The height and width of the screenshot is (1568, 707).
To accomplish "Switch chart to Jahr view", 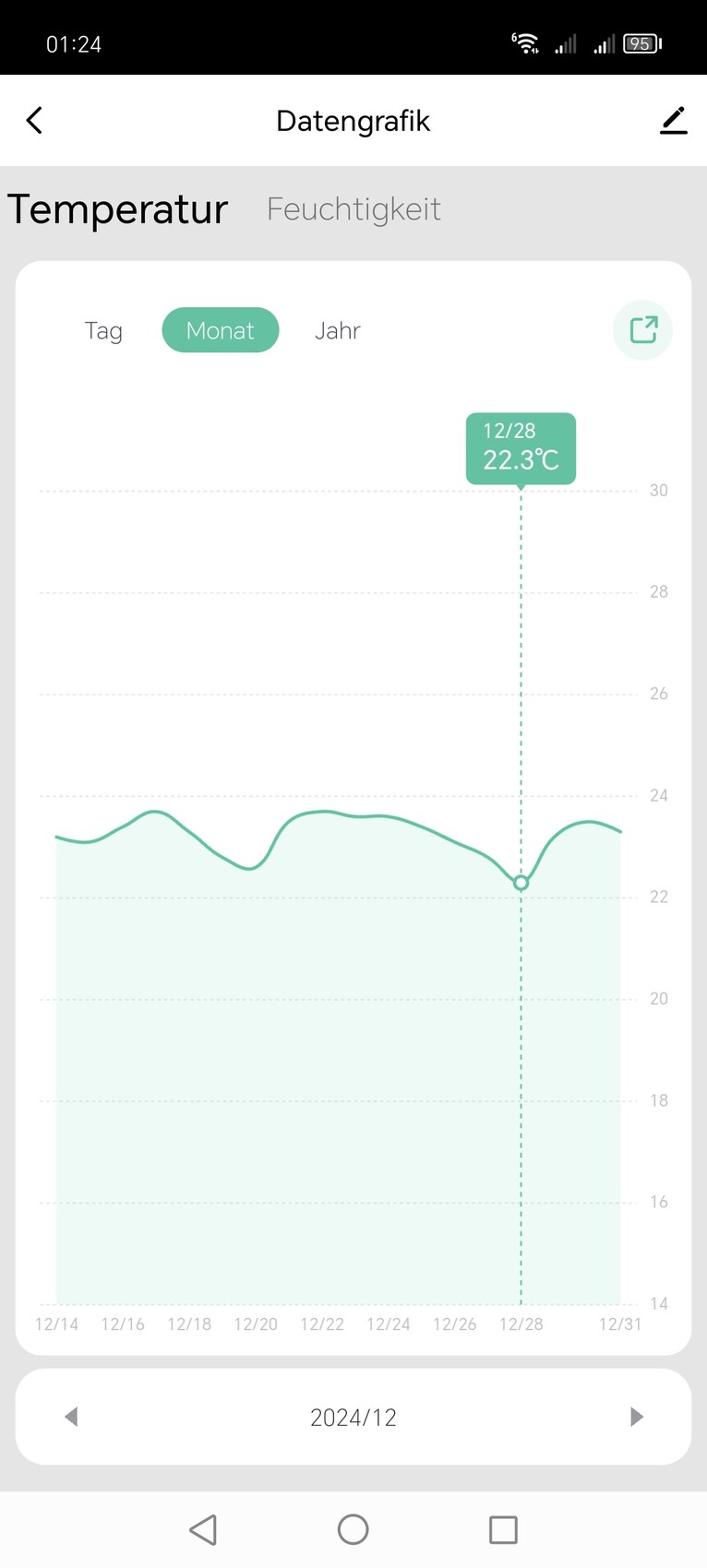I will (337, 330).
